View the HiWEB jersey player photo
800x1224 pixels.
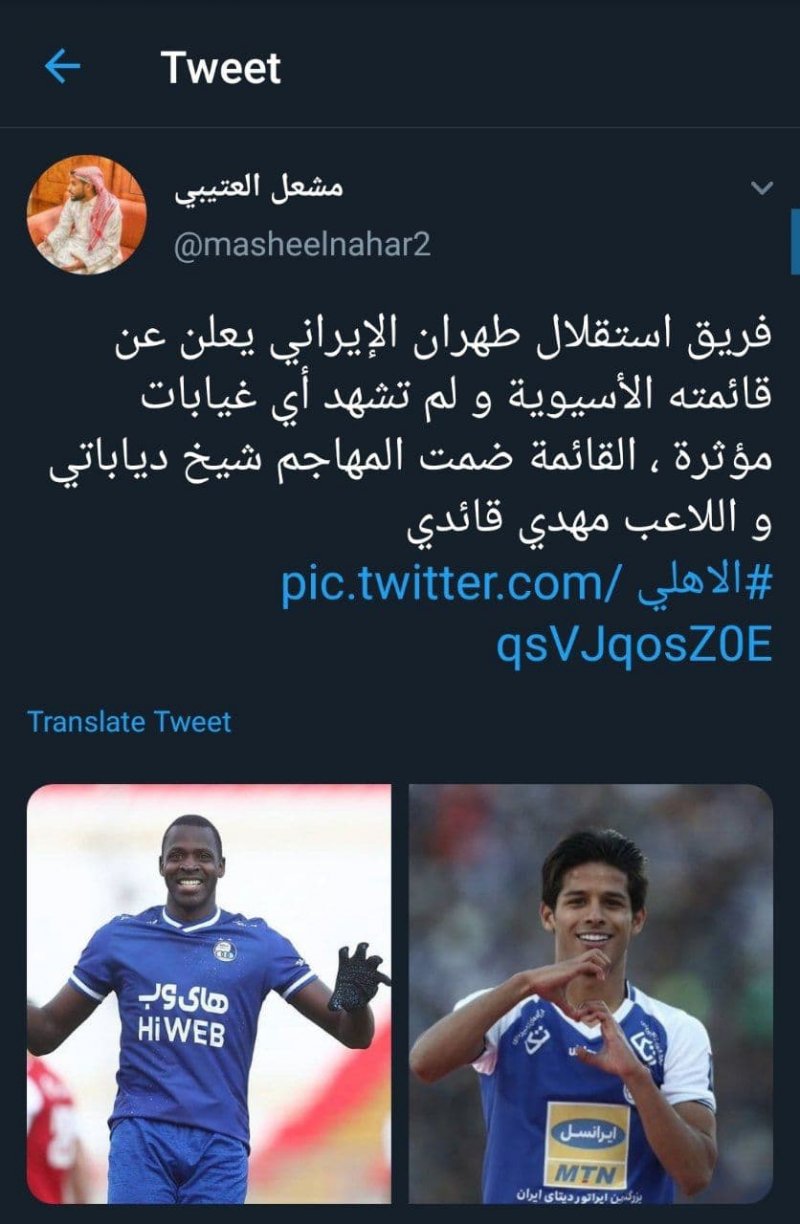pos(208,993)
